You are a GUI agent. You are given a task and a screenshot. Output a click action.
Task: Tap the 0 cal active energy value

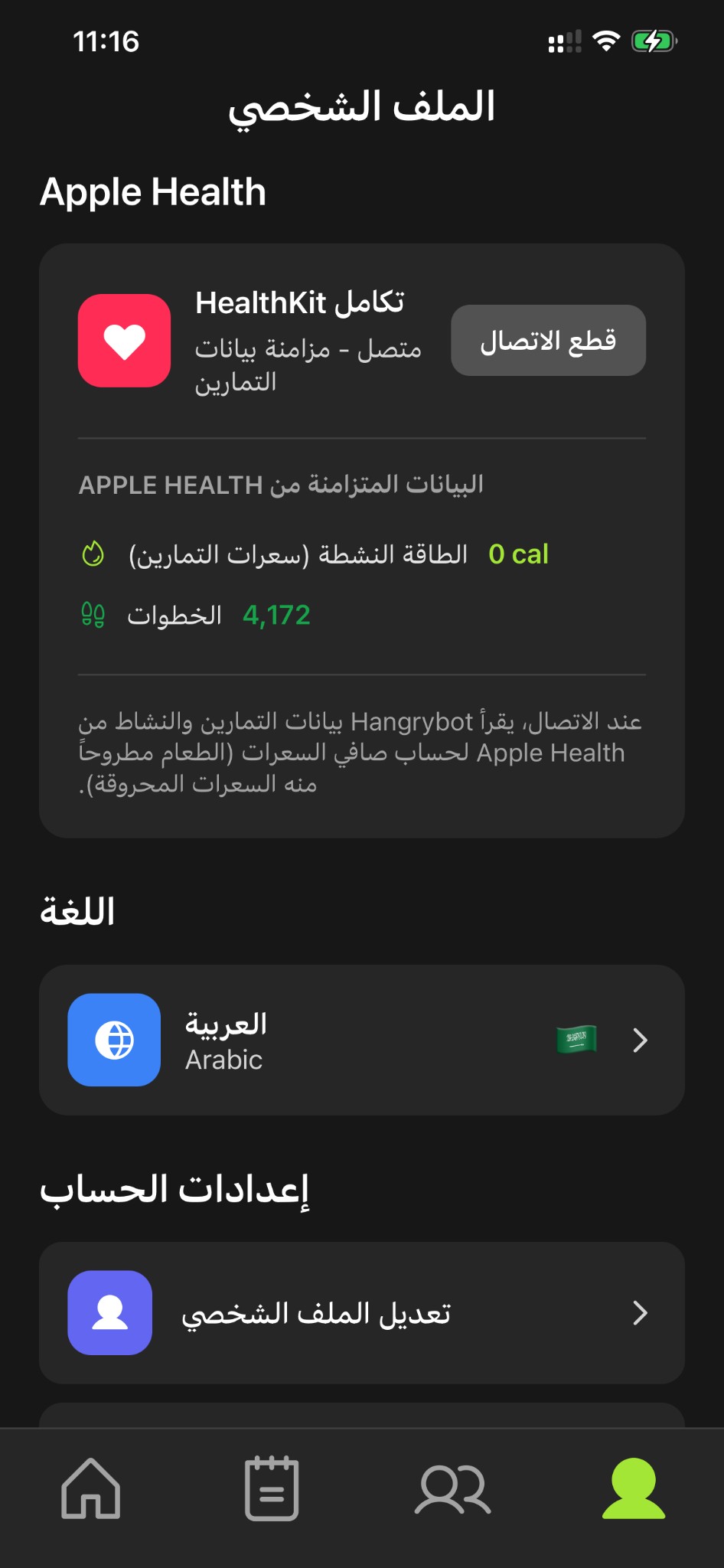tap(518, 554)
